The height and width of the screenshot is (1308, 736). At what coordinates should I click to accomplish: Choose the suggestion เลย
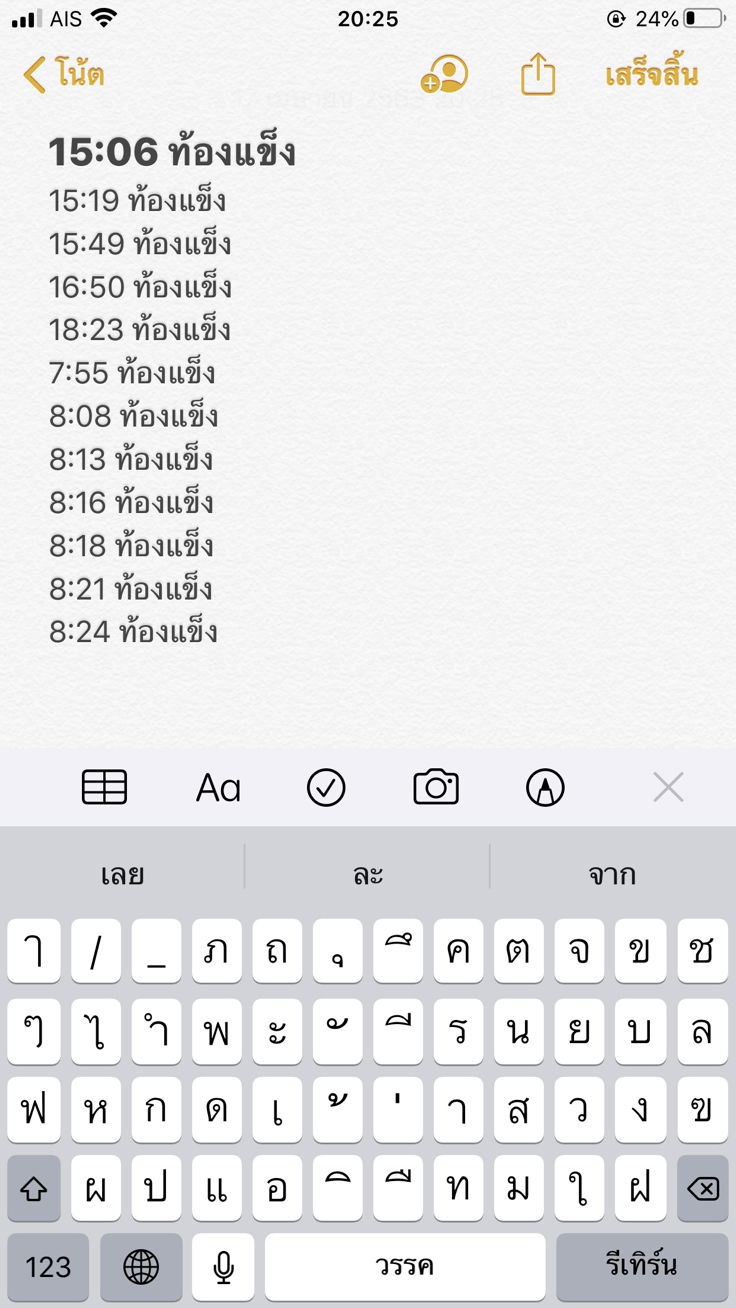click(123, 875)
